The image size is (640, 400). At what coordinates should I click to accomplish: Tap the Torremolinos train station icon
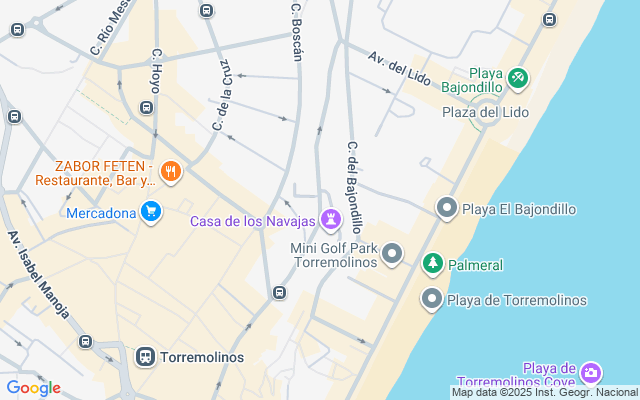click(146, 357)
